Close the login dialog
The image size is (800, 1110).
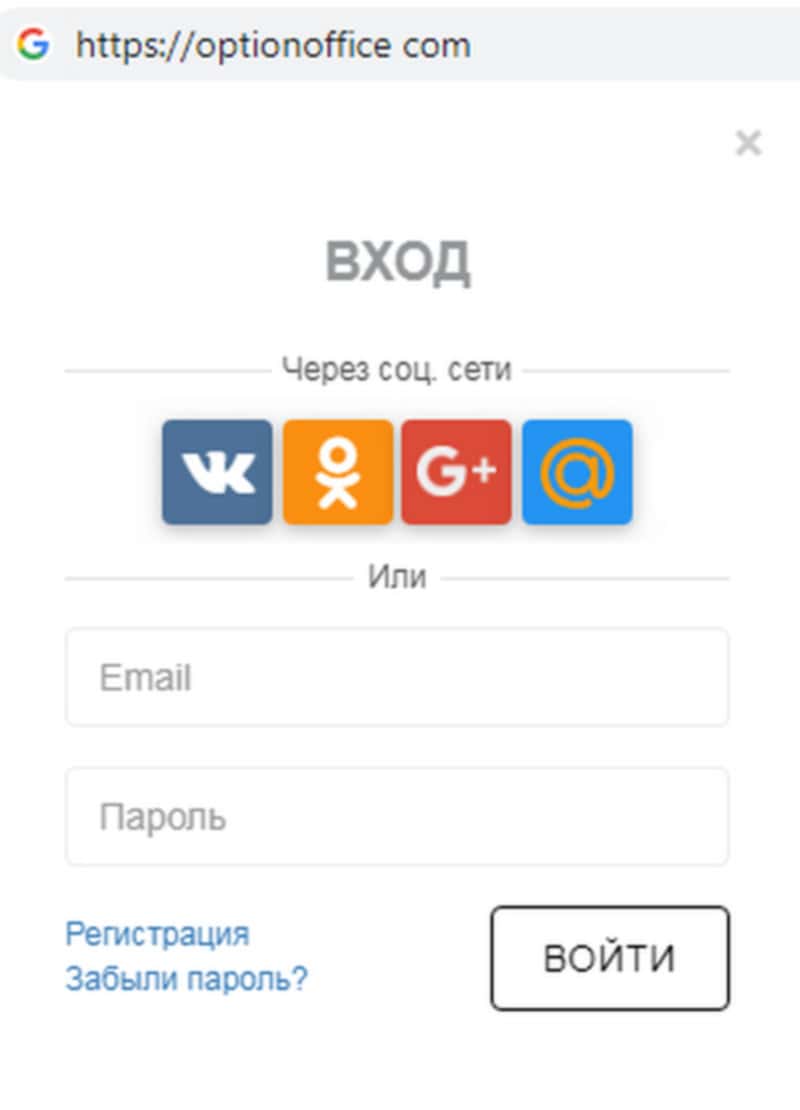click(748, 144)
